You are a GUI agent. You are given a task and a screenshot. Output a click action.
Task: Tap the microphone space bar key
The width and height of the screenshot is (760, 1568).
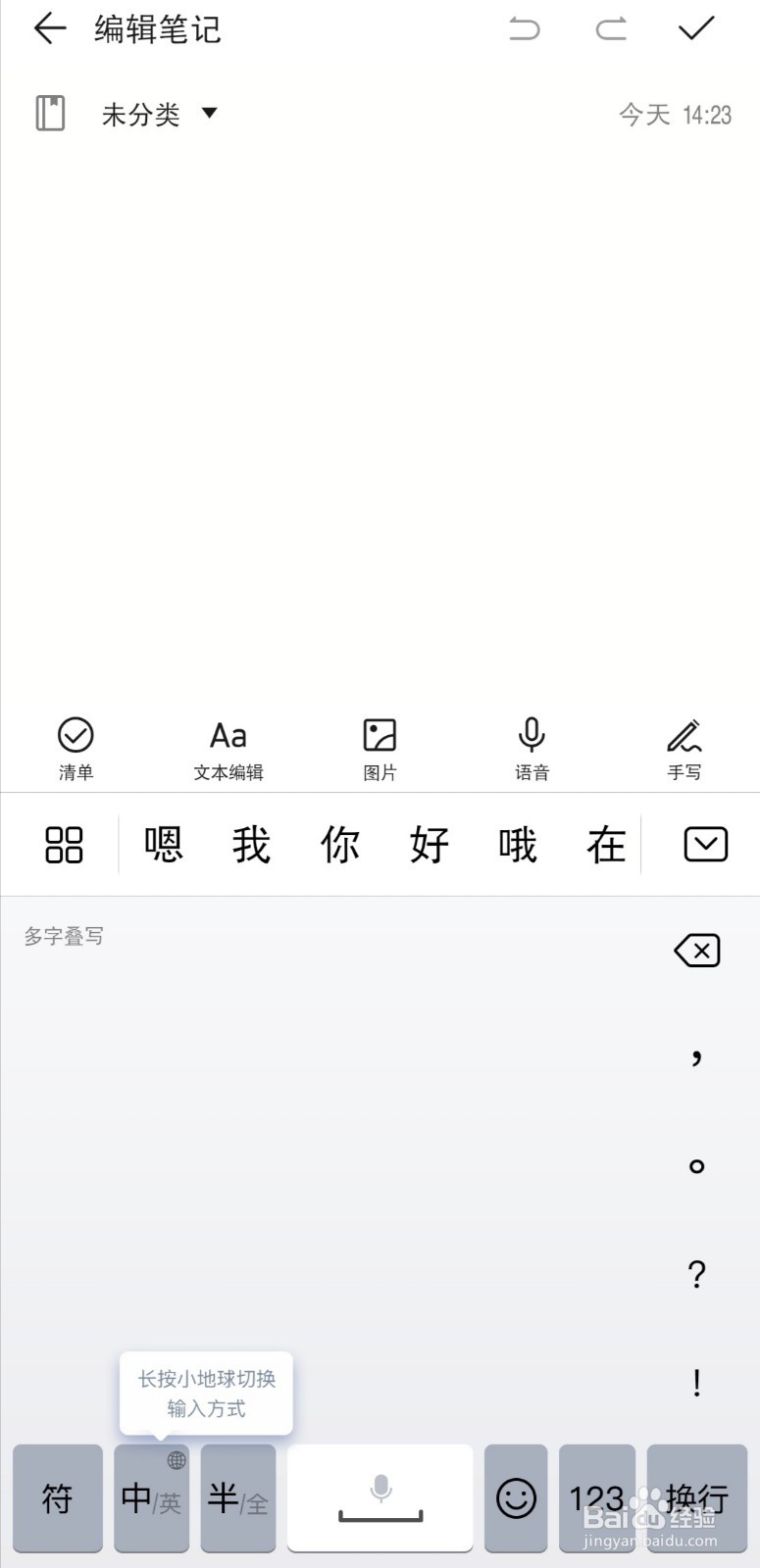click(x=380, y=1497)
